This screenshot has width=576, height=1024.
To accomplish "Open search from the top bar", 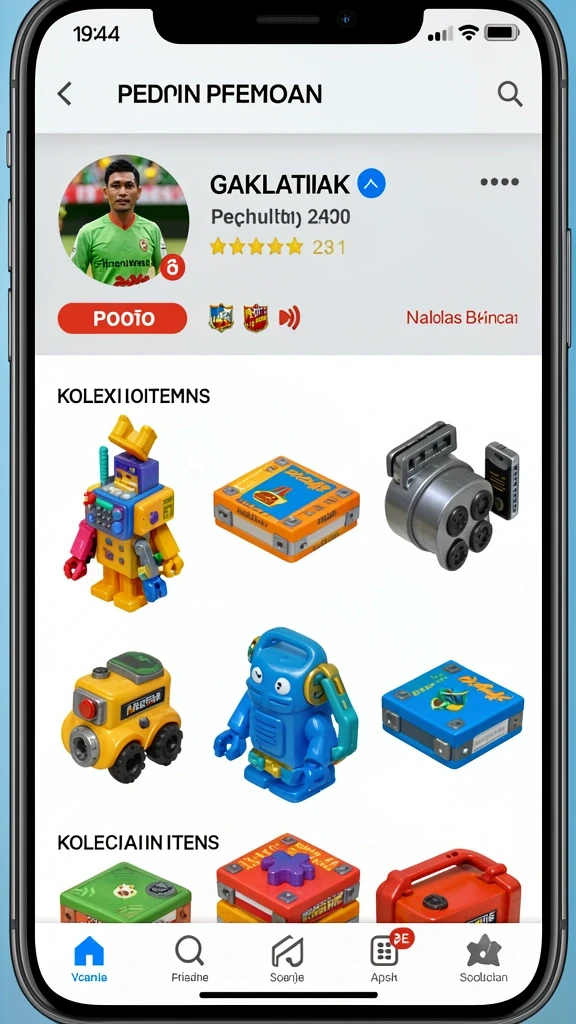I will tap(510, 94).
